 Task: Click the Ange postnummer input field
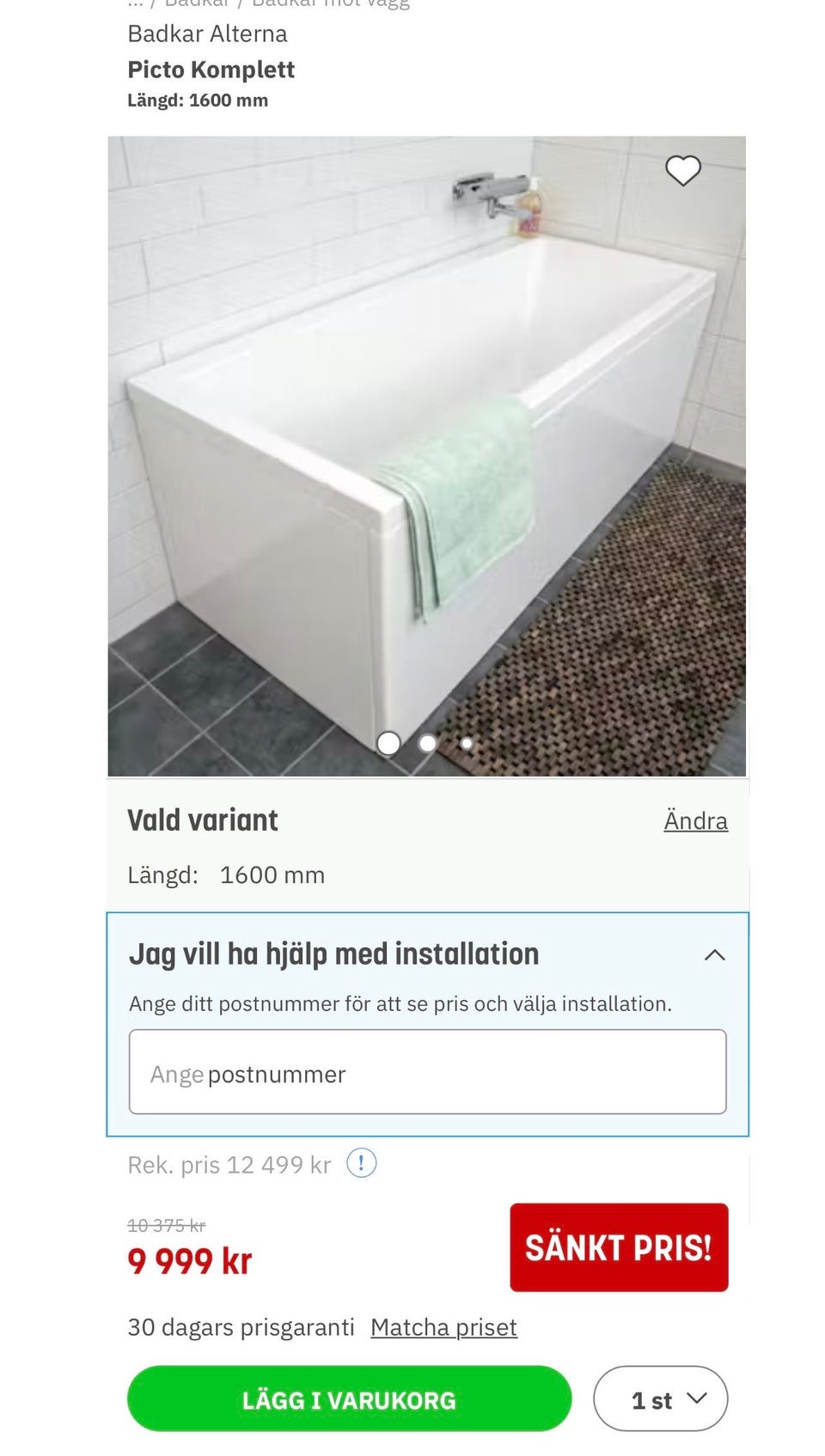click(427, 1072)
